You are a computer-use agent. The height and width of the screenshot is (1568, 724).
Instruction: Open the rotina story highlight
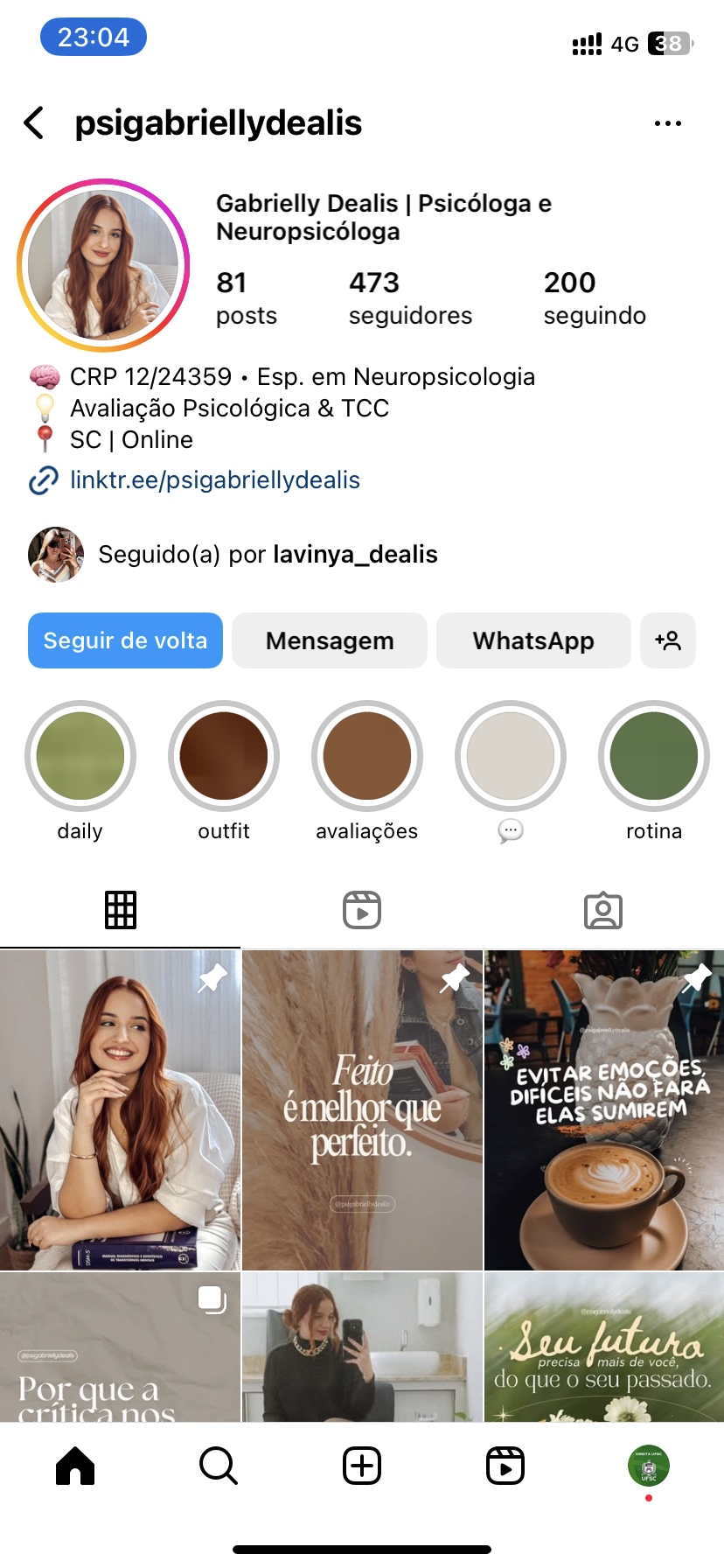(x=653, y=756)
